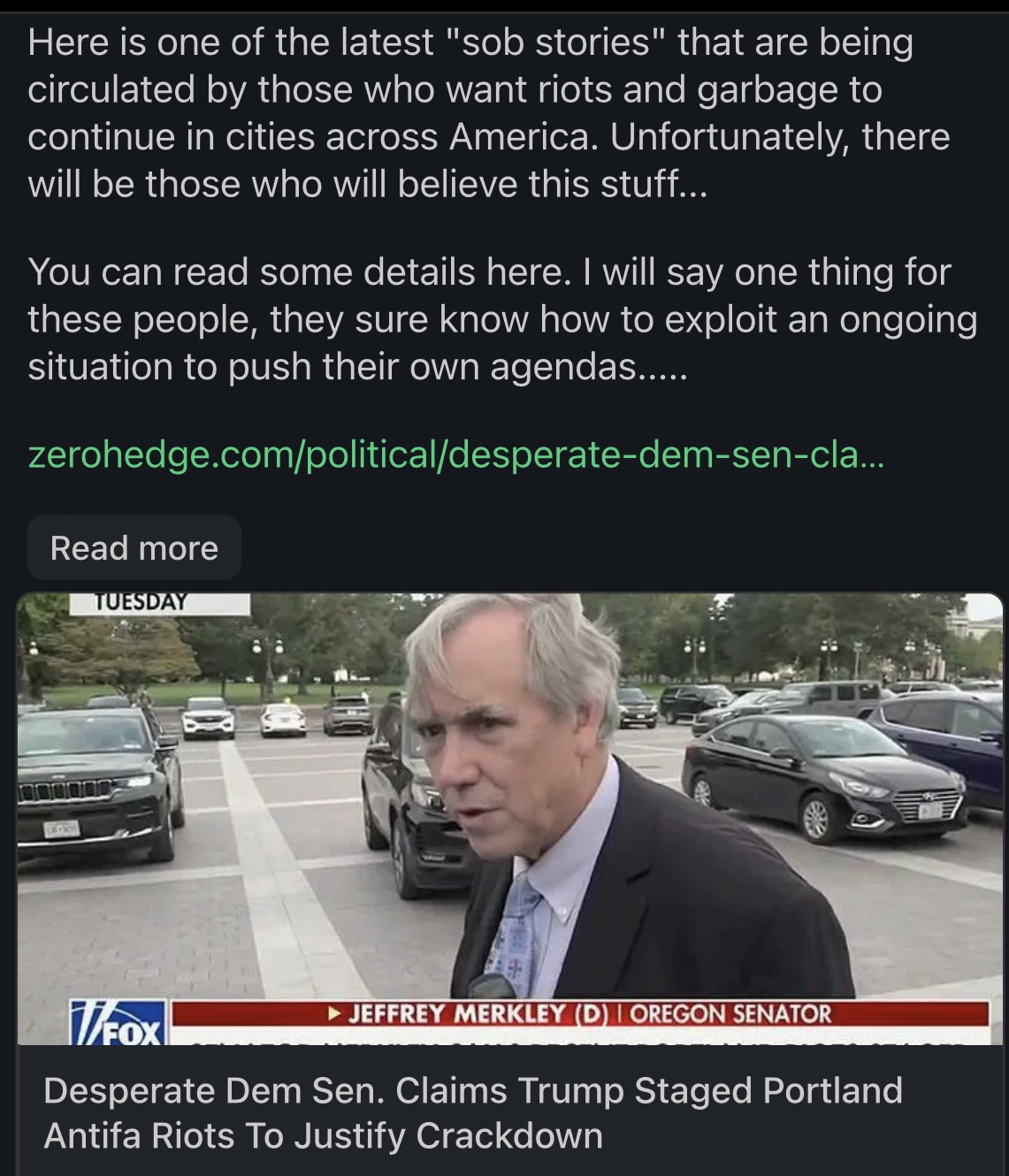Tap the Read more button
Image resolution: width=1009 pixels, height=1176 pixels.
pyautogui.click(x=134, y=548)
